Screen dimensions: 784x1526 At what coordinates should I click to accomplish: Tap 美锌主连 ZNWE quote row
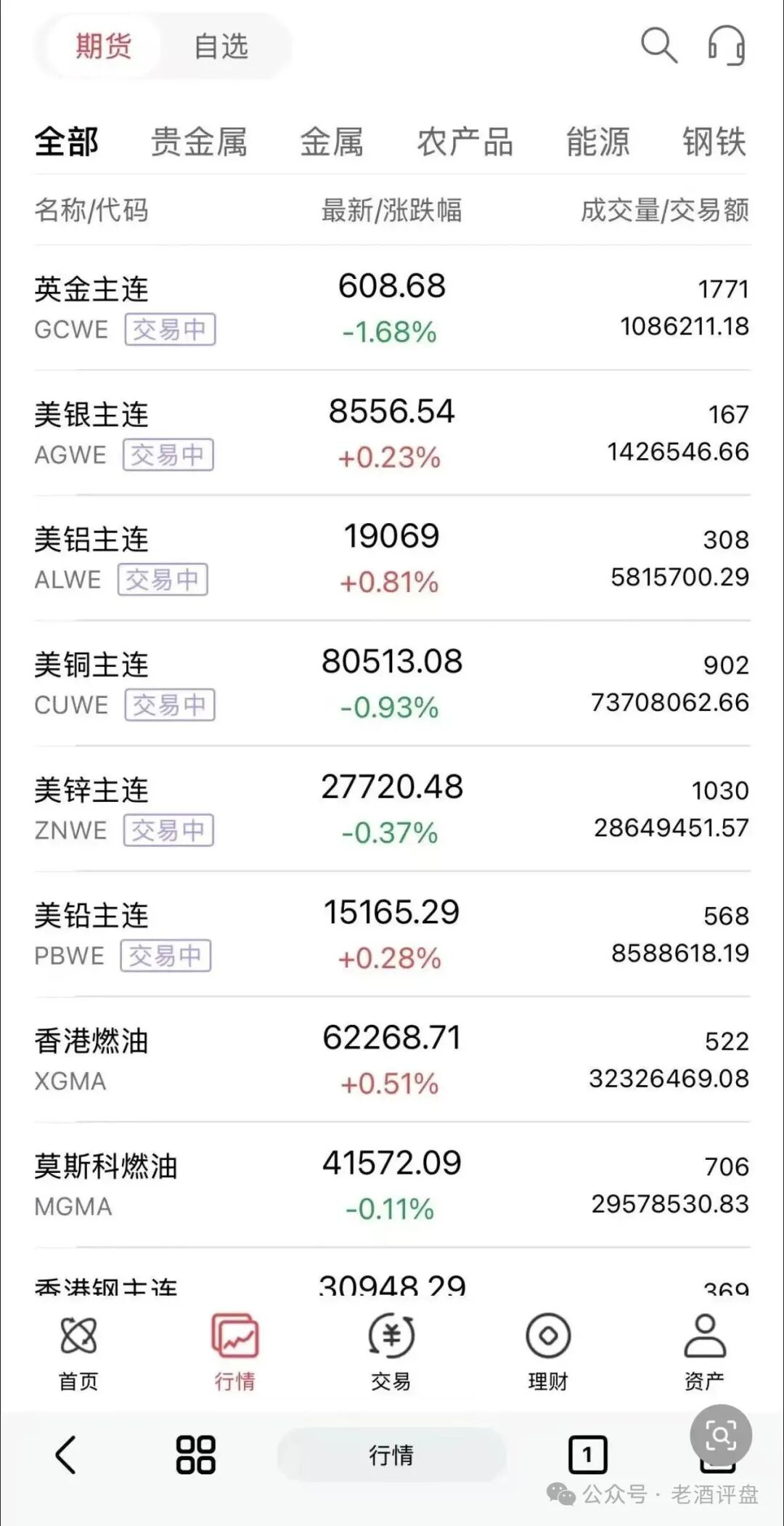[x=392, y=809]
